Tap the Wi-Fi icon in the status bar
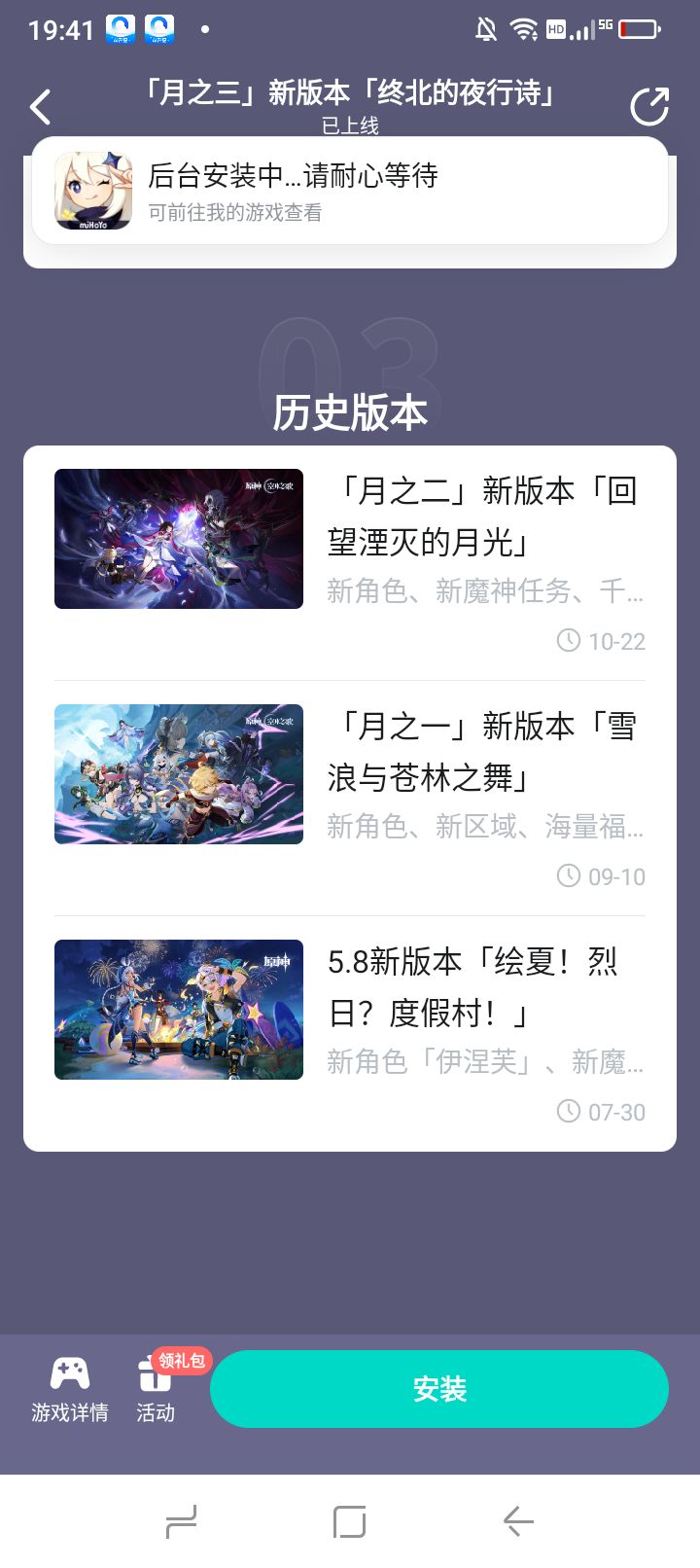This screenshot has height=1568, width=700. pos(524,28)
